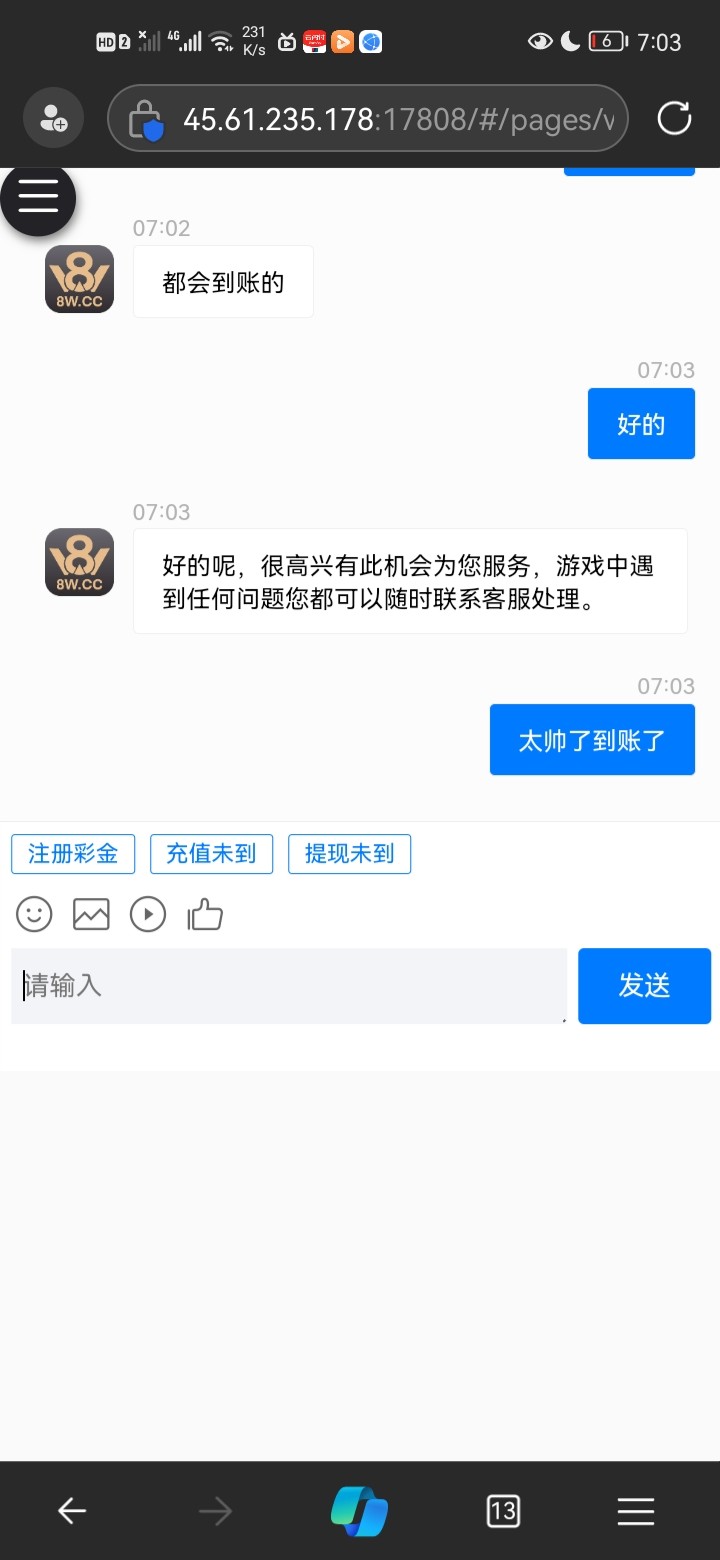This screenshot has height=1560, width=720.
Task: Choose the 提现未到 quick reply chip
Action: [x=349, y=854]
